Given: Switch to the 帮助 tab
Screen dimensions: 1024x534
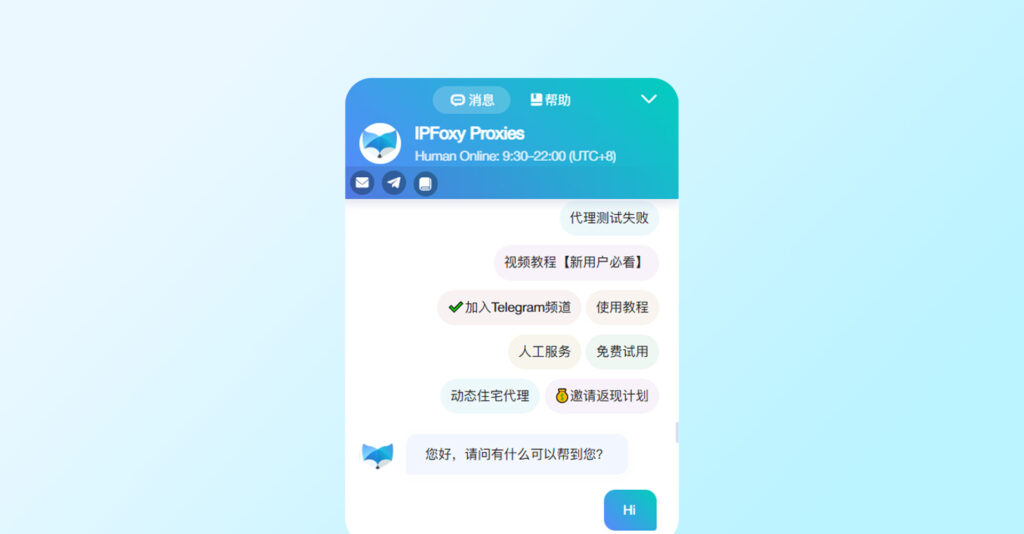Looking at the screenshot, I should pos(550,100).
